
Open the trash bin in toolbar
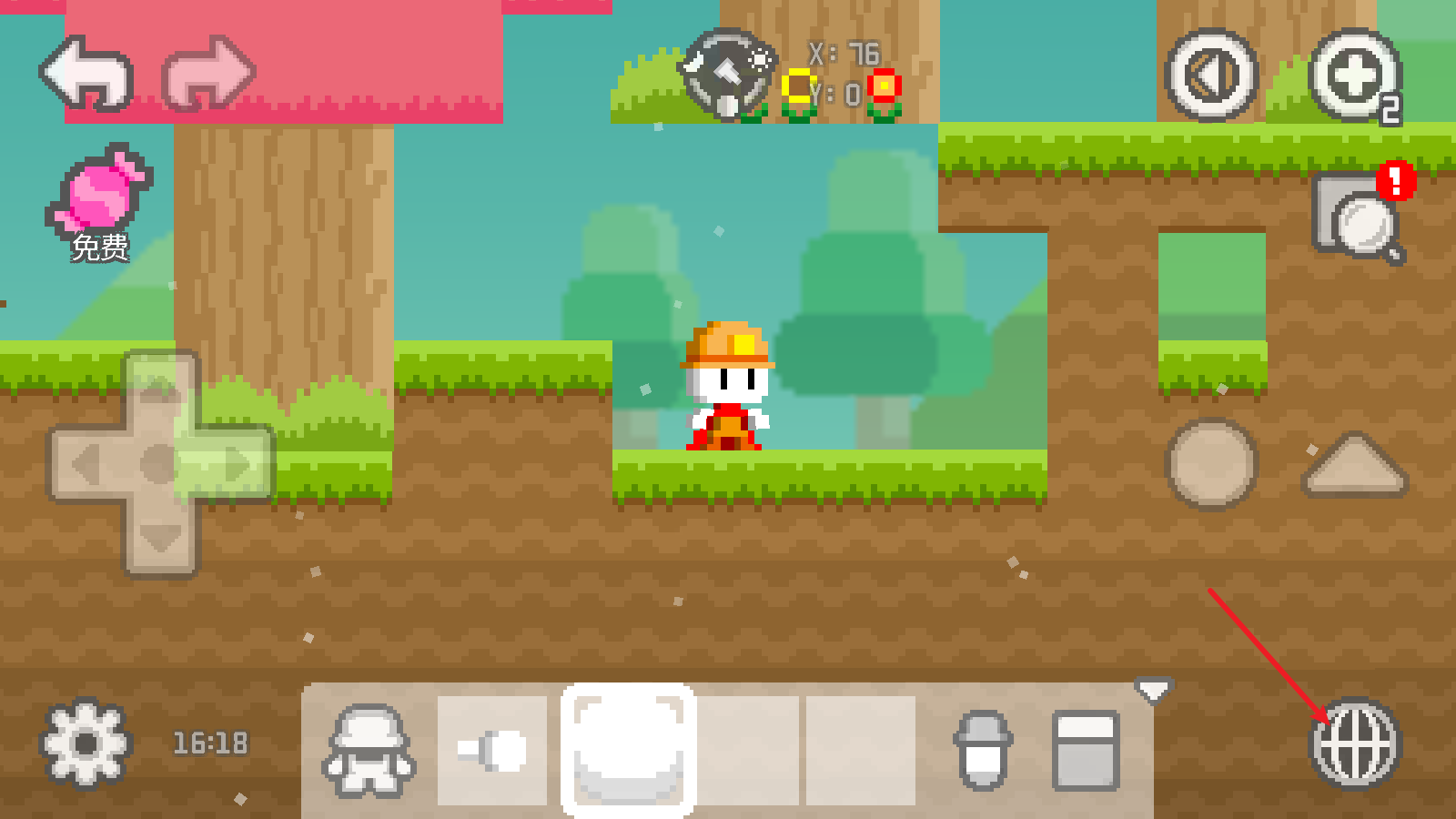tap(983, 750)
